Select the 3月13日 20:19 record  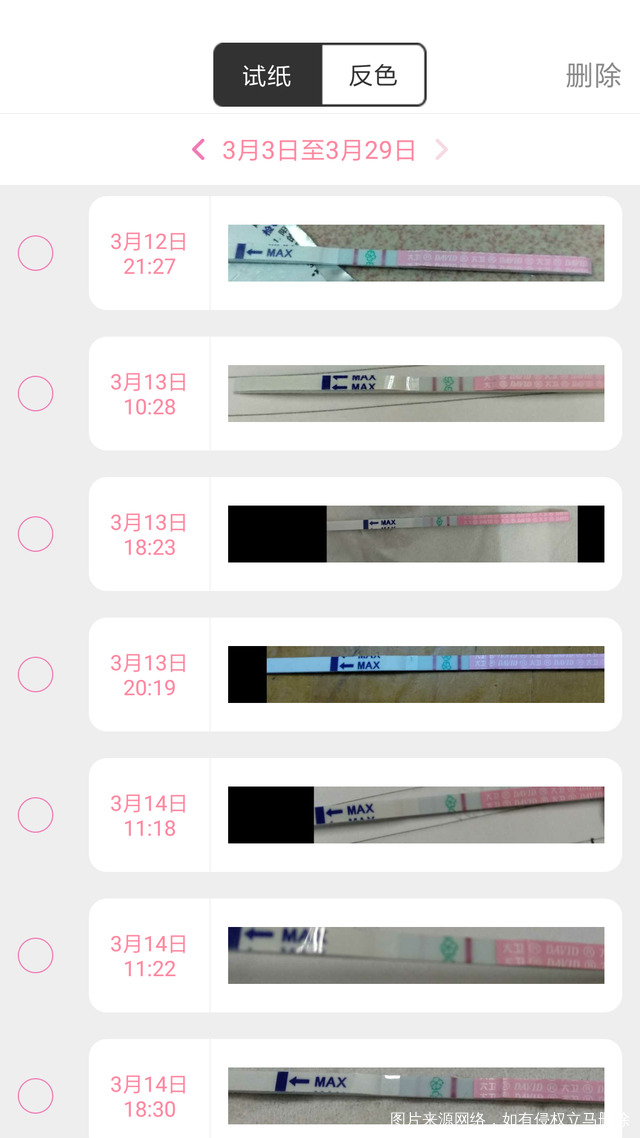[36, 675]
